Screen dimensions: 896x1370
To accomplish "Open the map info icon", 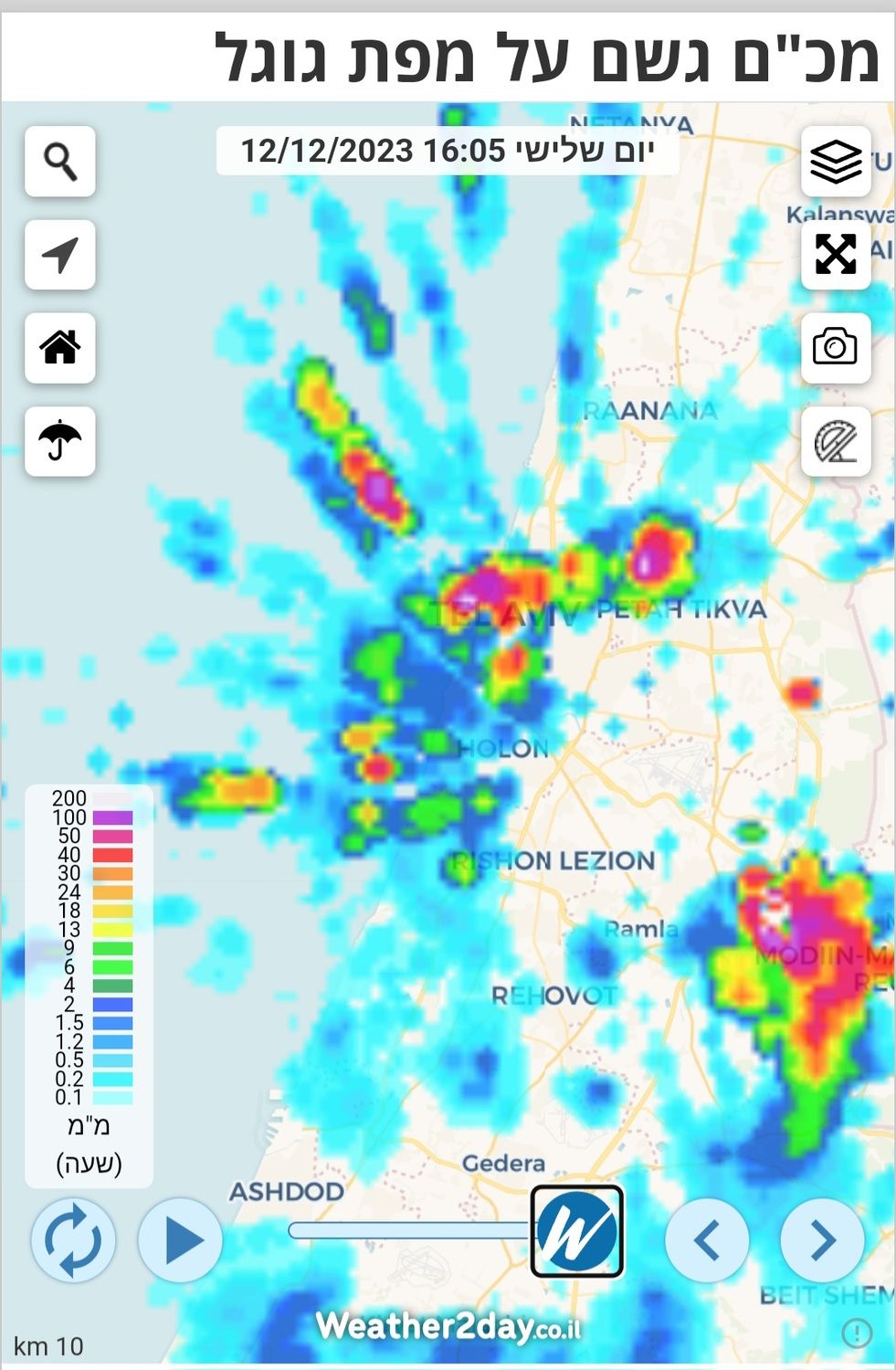I will (857, 1333).
